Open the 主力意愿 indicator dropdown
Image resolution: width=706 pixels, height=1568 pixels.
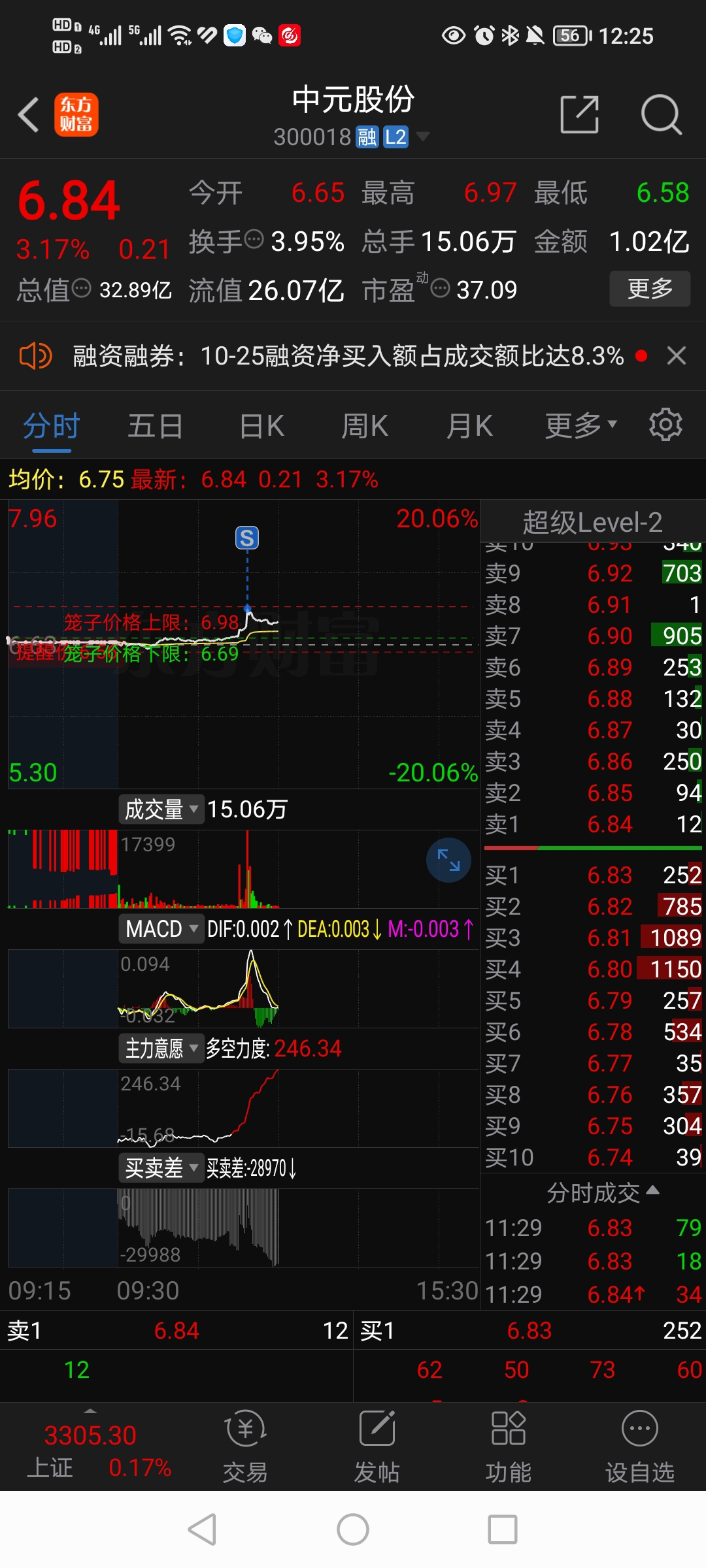(x=161, y=1049)
